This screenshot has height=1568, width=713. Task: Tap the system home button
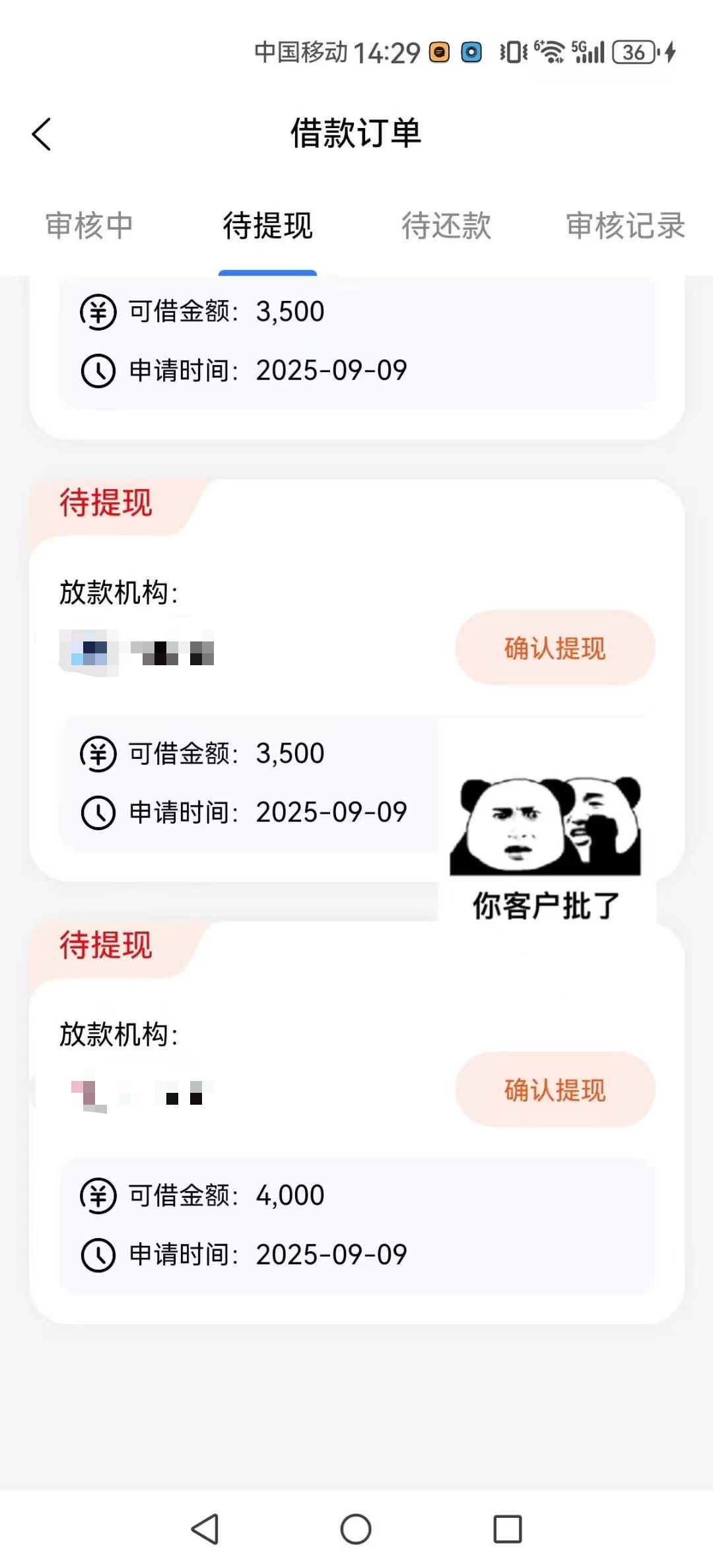pos(356,1528)
